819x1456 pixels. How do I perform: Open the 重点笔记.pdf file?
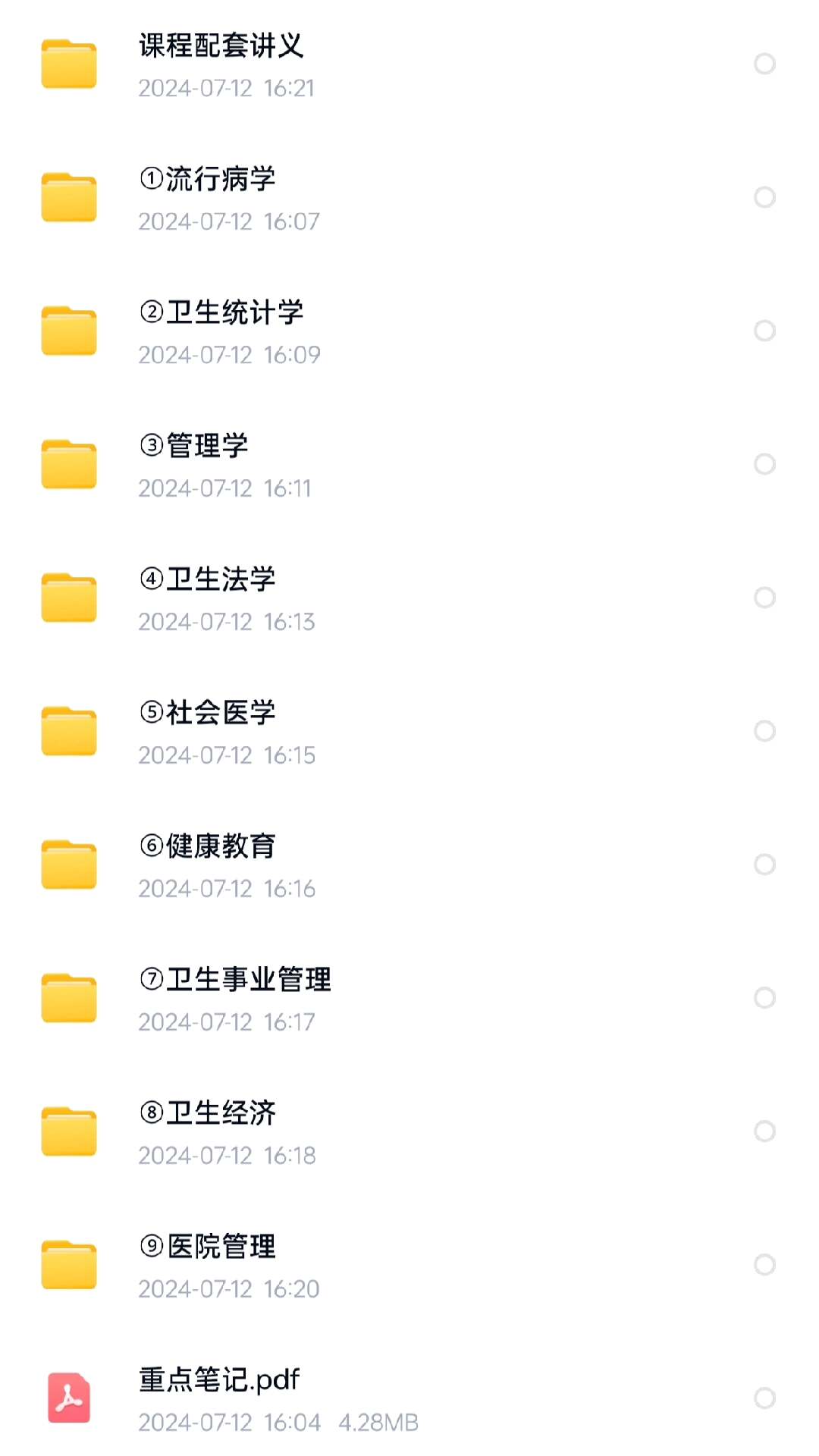coord(219,1381)
